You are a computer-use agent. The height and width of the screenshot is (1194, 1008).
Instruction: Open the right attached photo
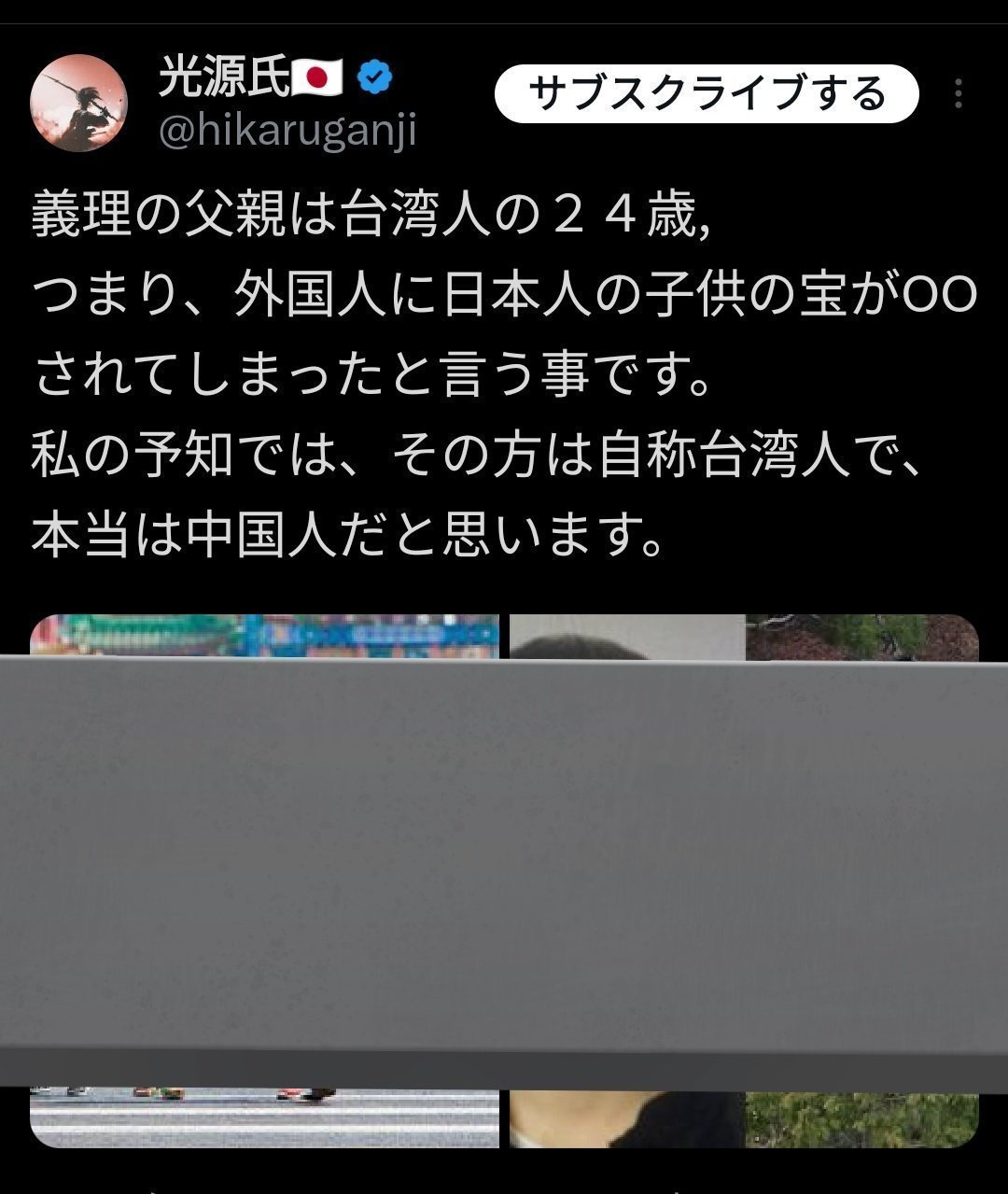[743, 1117]
